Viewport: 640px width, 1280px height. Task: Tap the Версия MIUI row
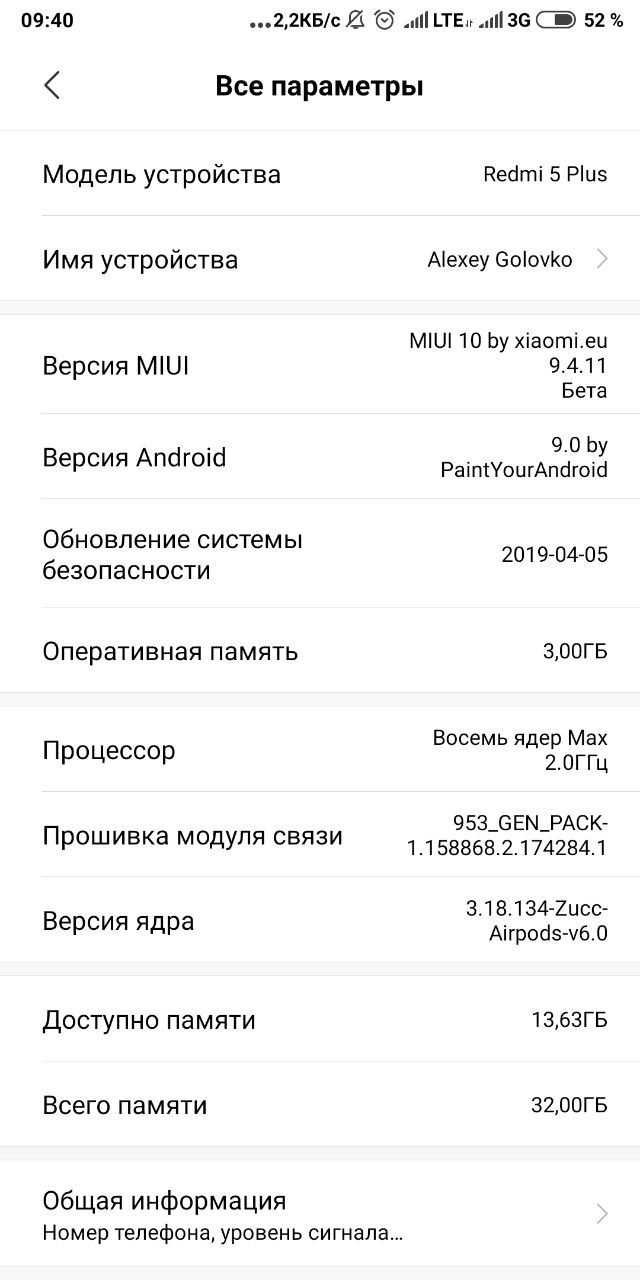(x=320, y=365)
